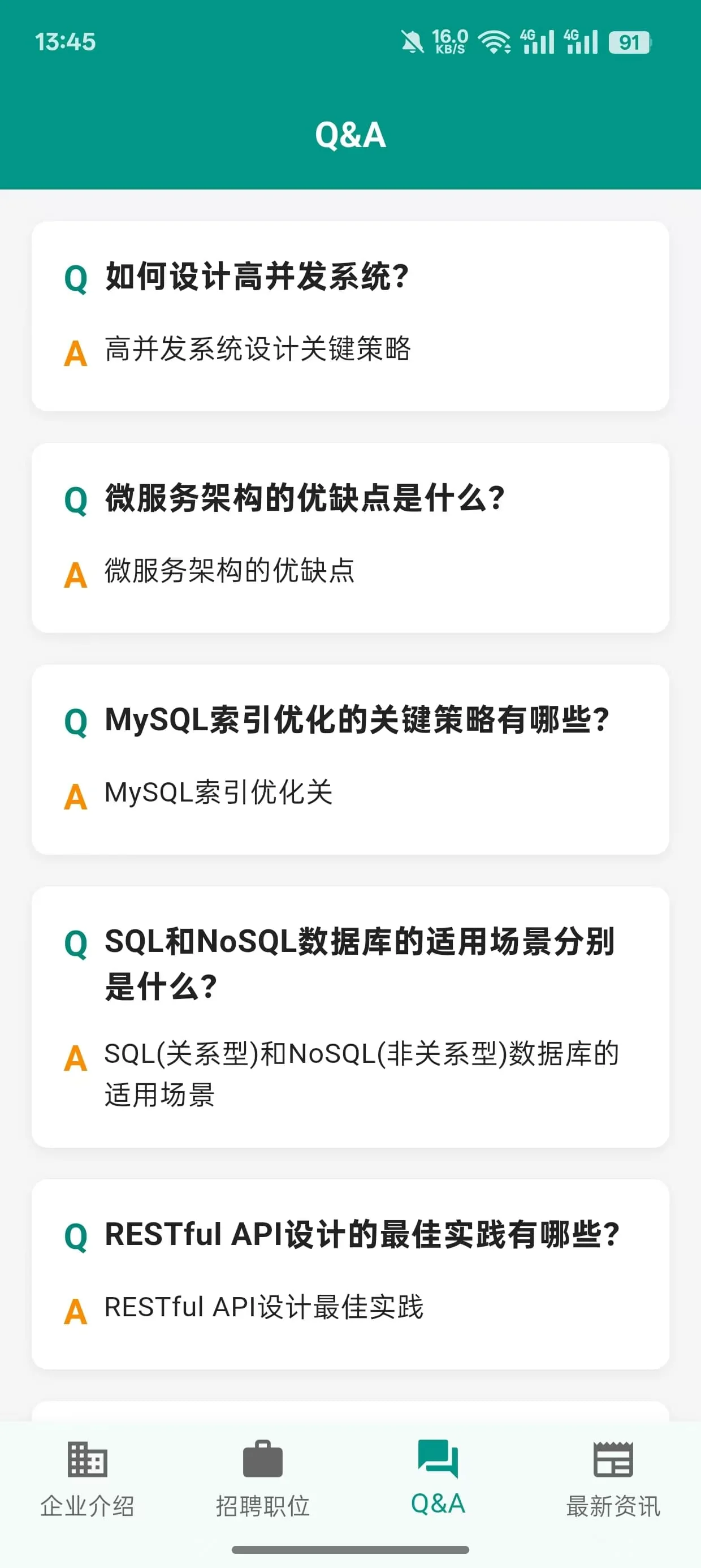Select the Q&A bottom tab

pos(438,1478)
